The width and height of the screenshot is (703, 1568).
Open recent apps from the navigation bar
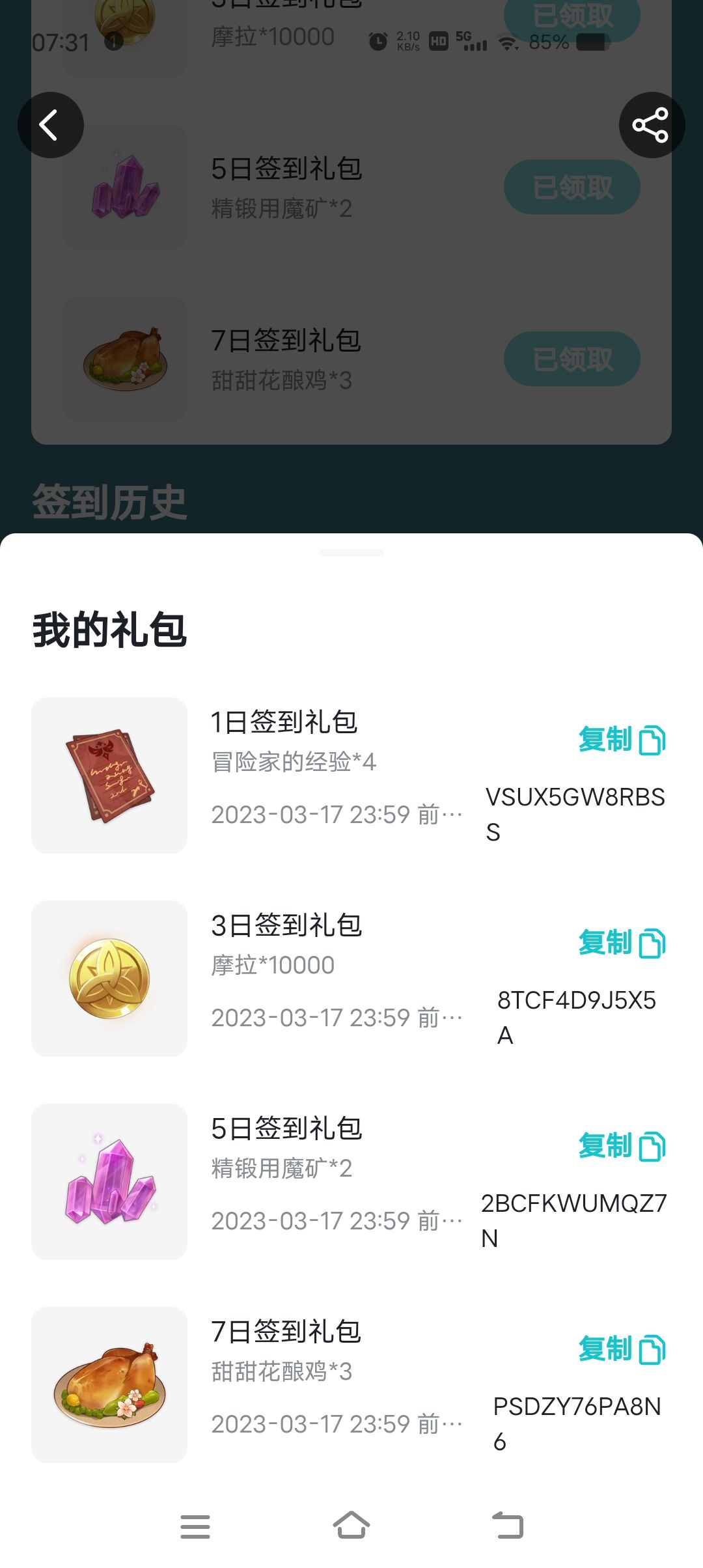pos(195,1526)
